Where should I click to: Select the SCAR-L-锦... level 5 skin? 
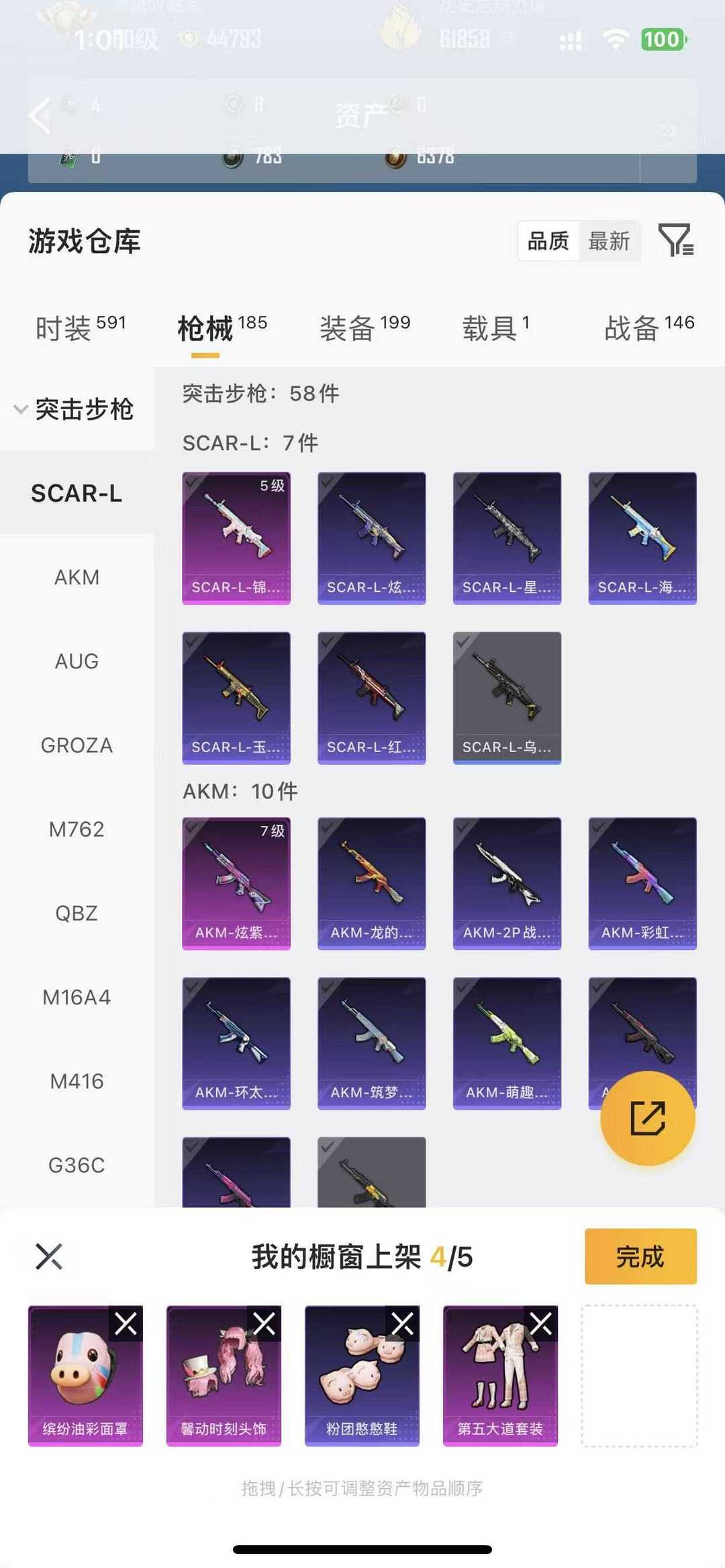click(x=236, y=537)
